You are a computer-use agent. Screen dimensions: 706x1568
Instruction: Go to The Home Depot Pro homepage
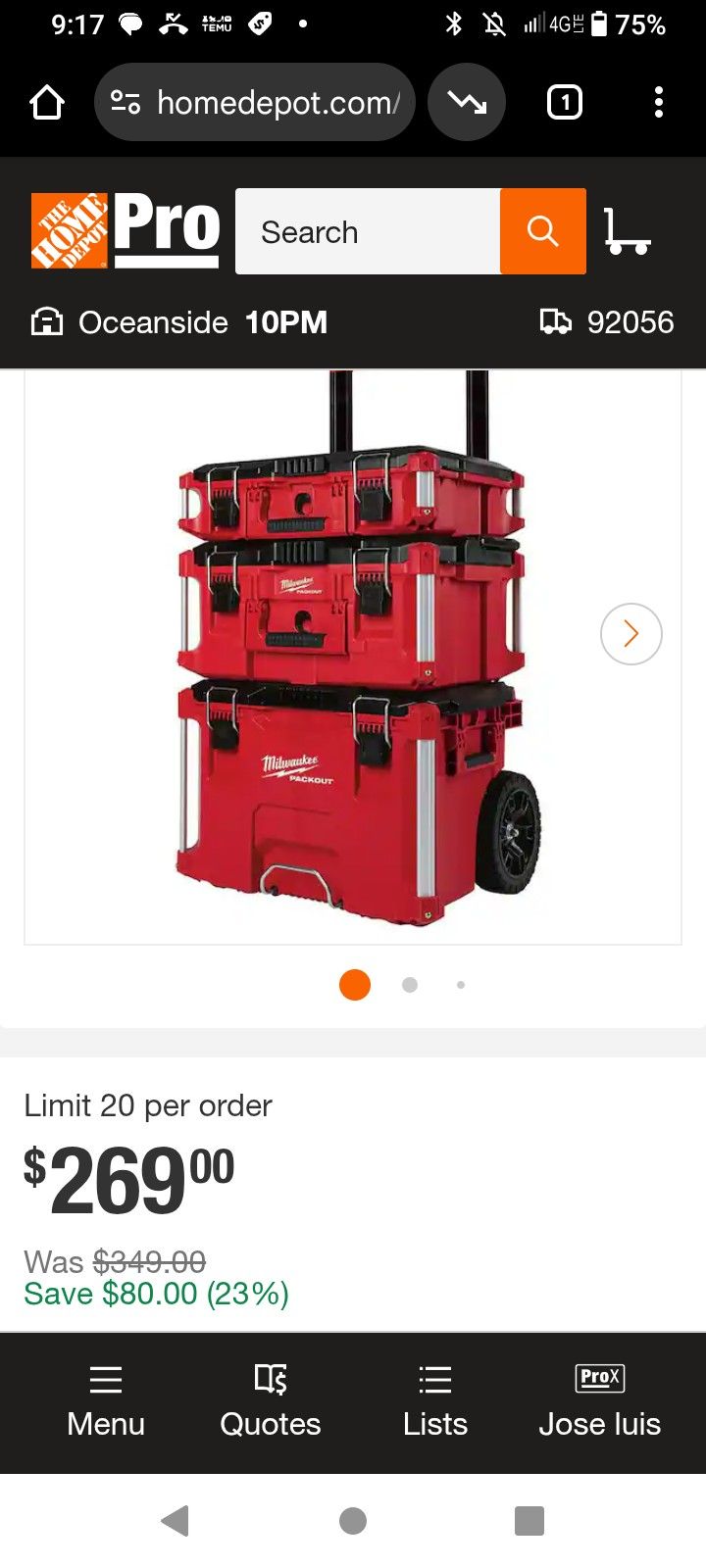(125, 231)
